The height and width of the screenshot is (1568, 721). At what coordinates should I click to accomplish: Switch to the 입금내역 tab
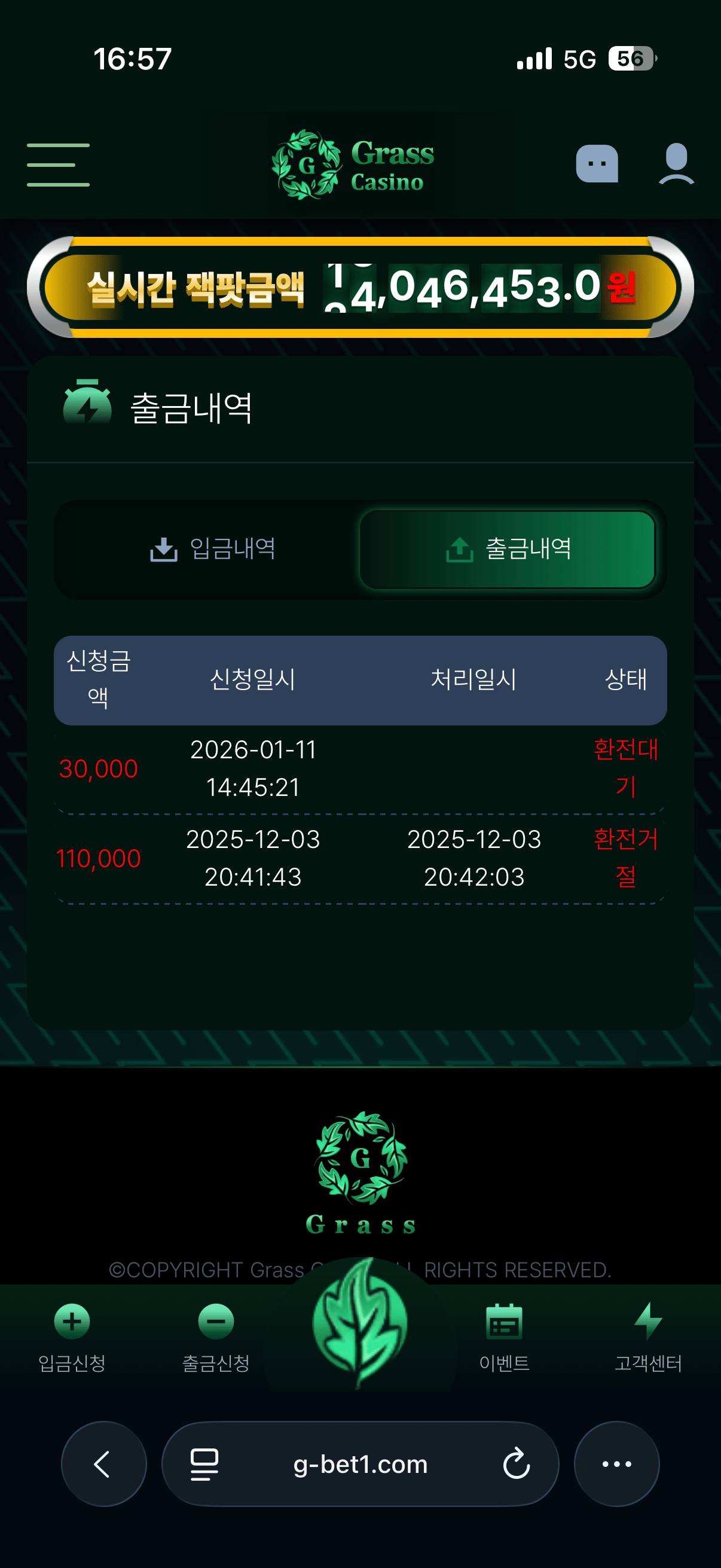click(212, 549)
